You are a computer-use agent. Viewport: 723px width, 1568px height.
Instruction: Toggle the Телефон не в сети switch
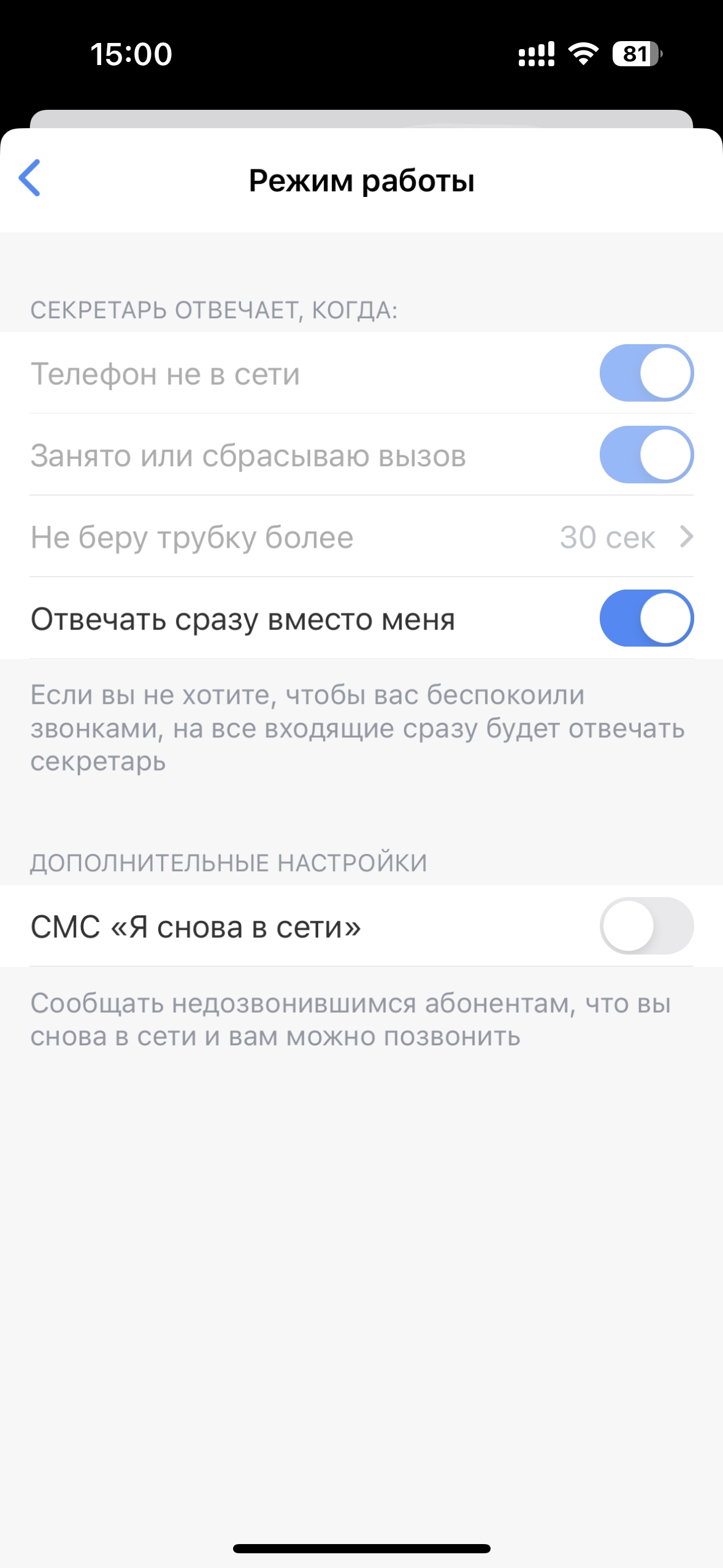pos(646,373)
